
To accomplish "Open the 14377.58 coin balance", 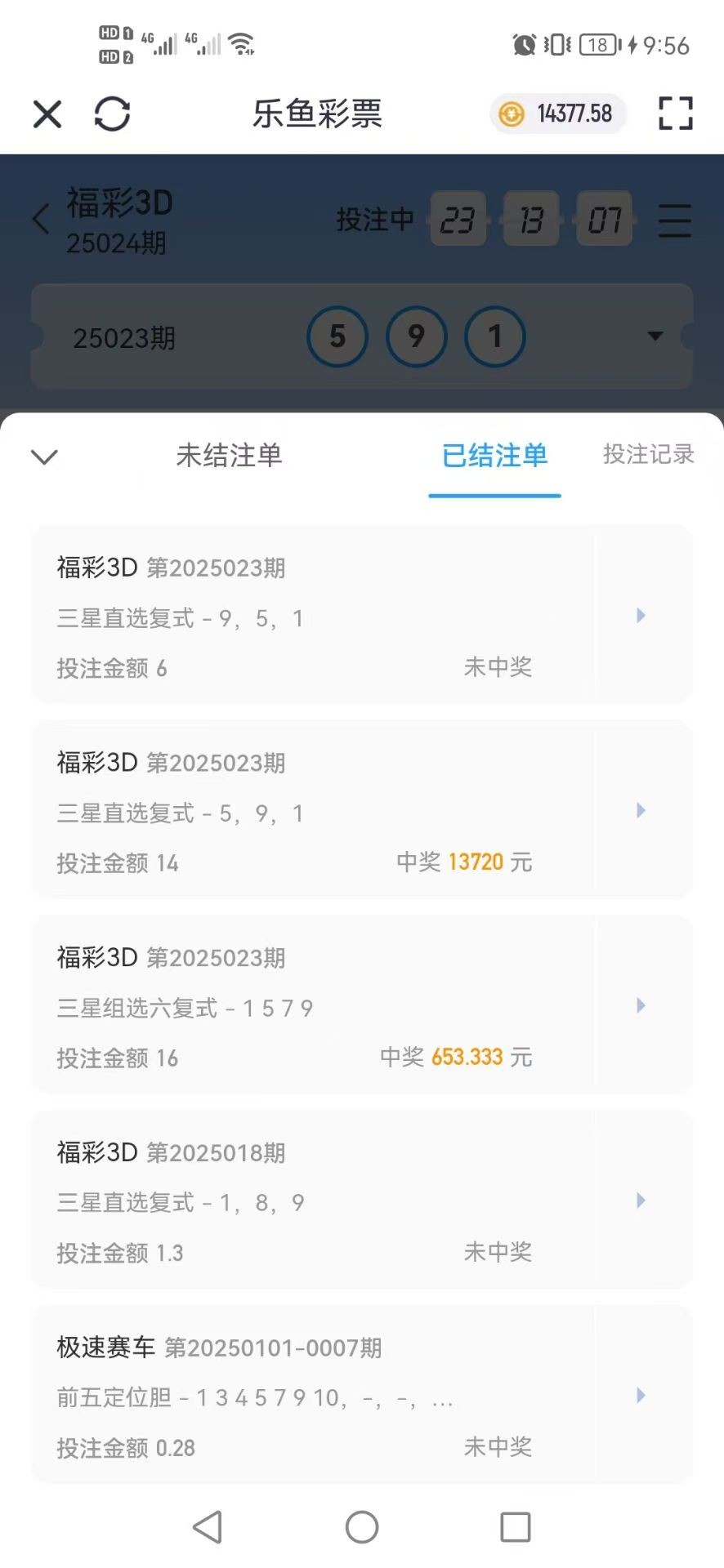I will pos(558,114).
